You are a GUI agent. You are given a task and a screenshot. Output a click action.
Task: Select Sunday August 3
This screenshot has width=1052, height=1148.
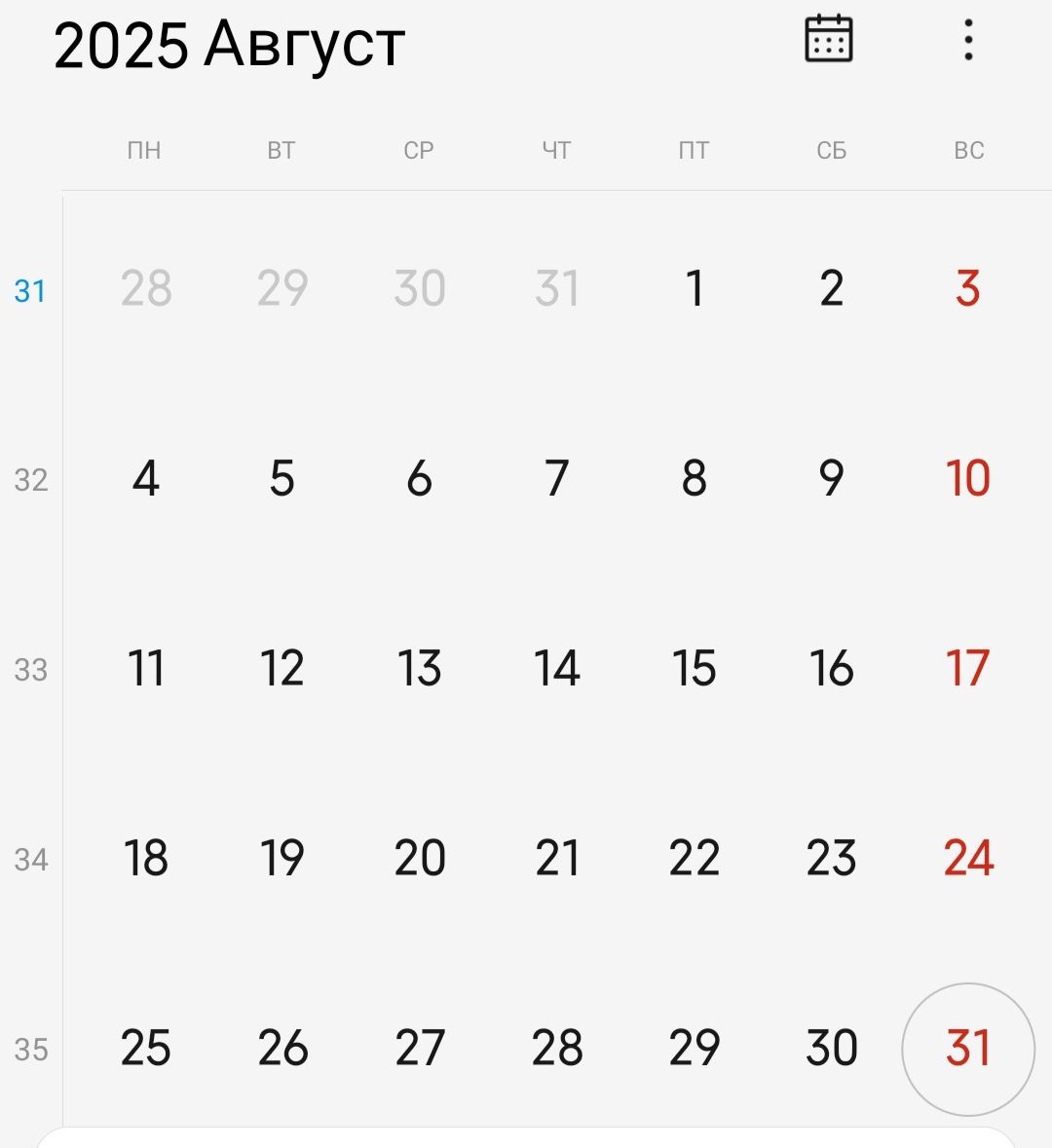(x=967, y=288)
